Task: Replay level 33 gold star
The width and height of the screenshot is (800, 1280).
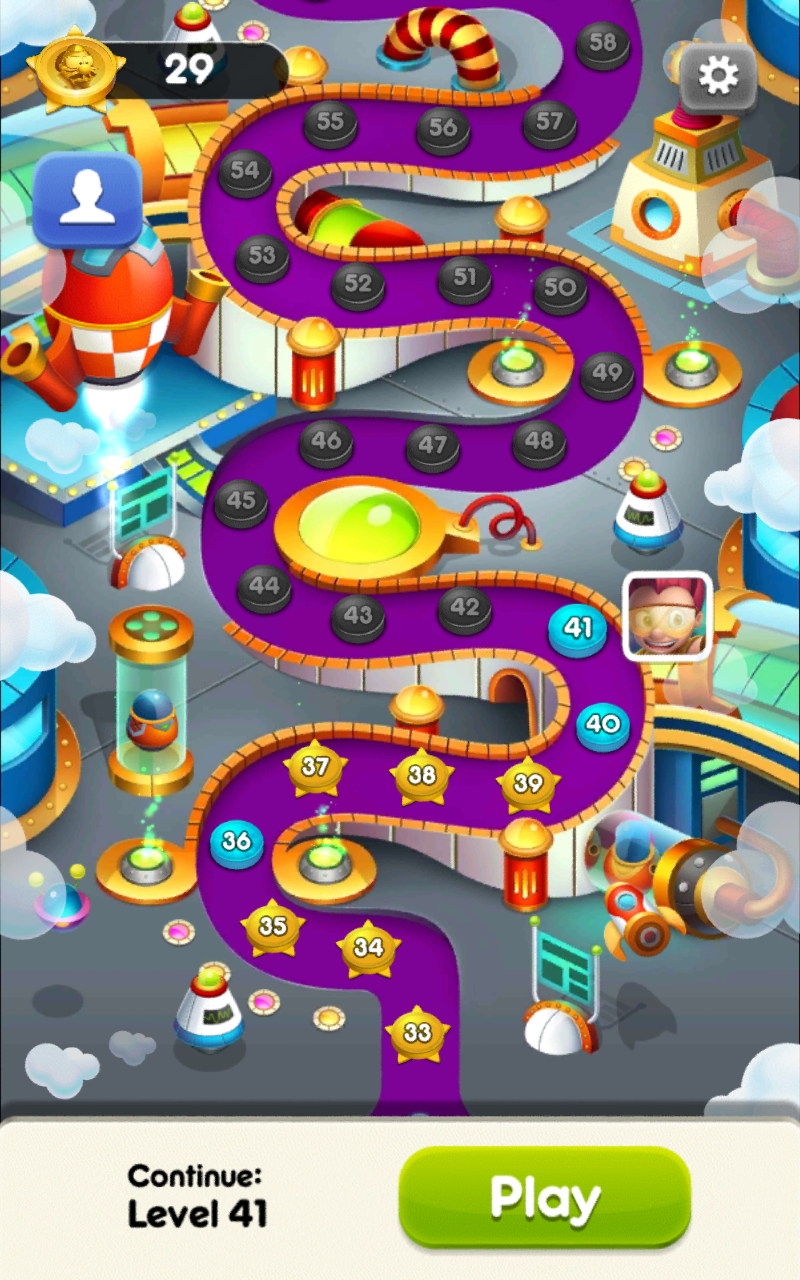Action: [x=417, y=1033]
